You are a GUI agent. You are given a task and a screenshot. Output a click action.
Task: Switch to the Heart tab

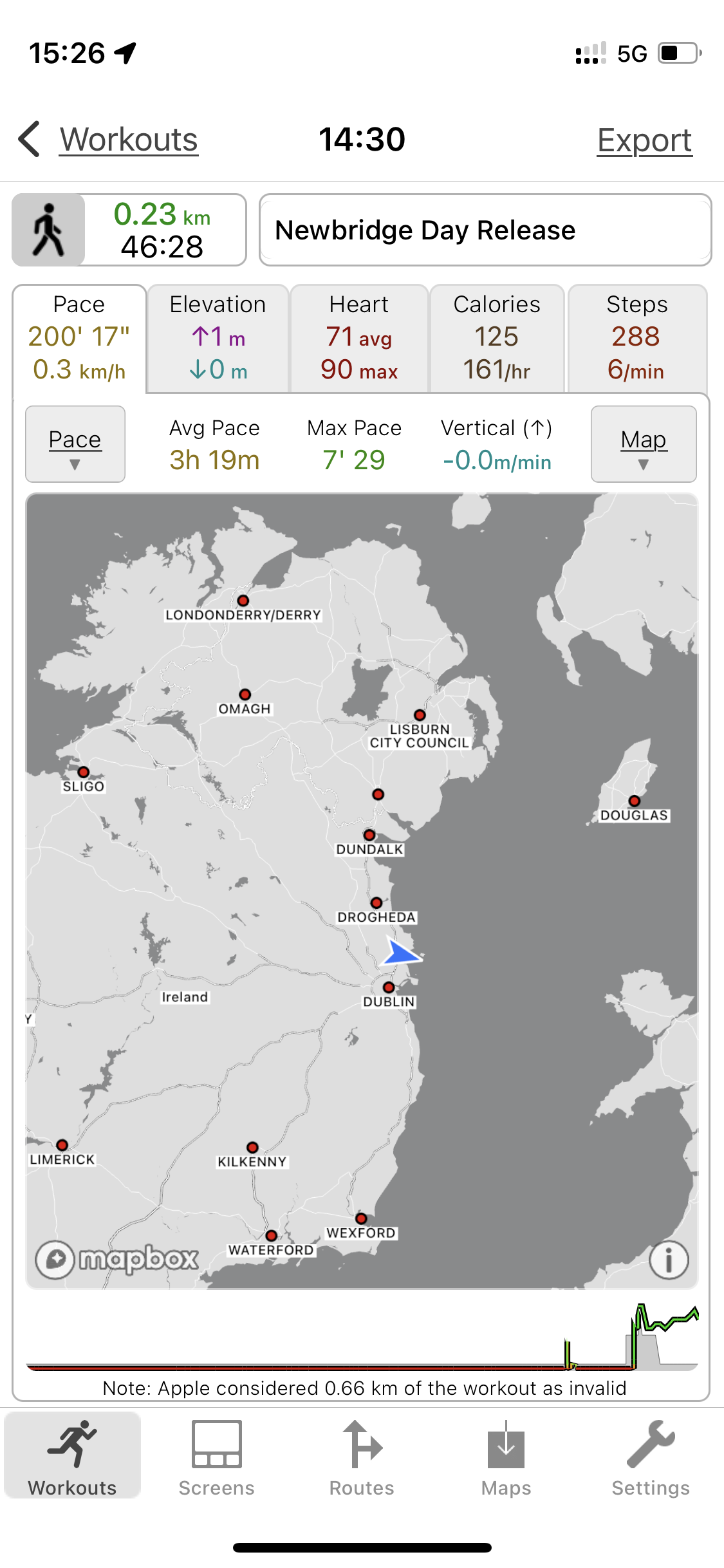coord(359,337)
